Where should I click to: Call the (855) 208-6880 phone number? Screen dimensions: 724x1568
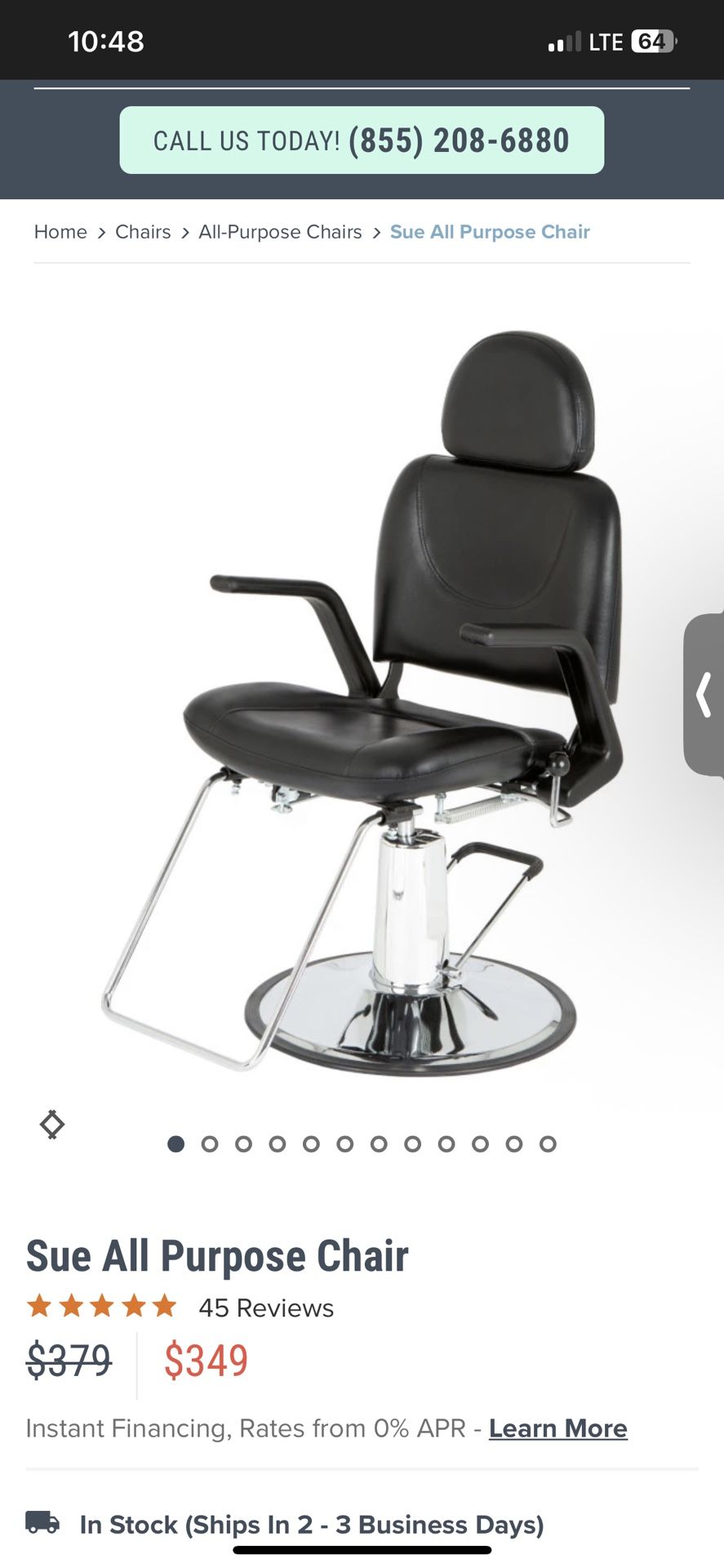tap(362, 140)
